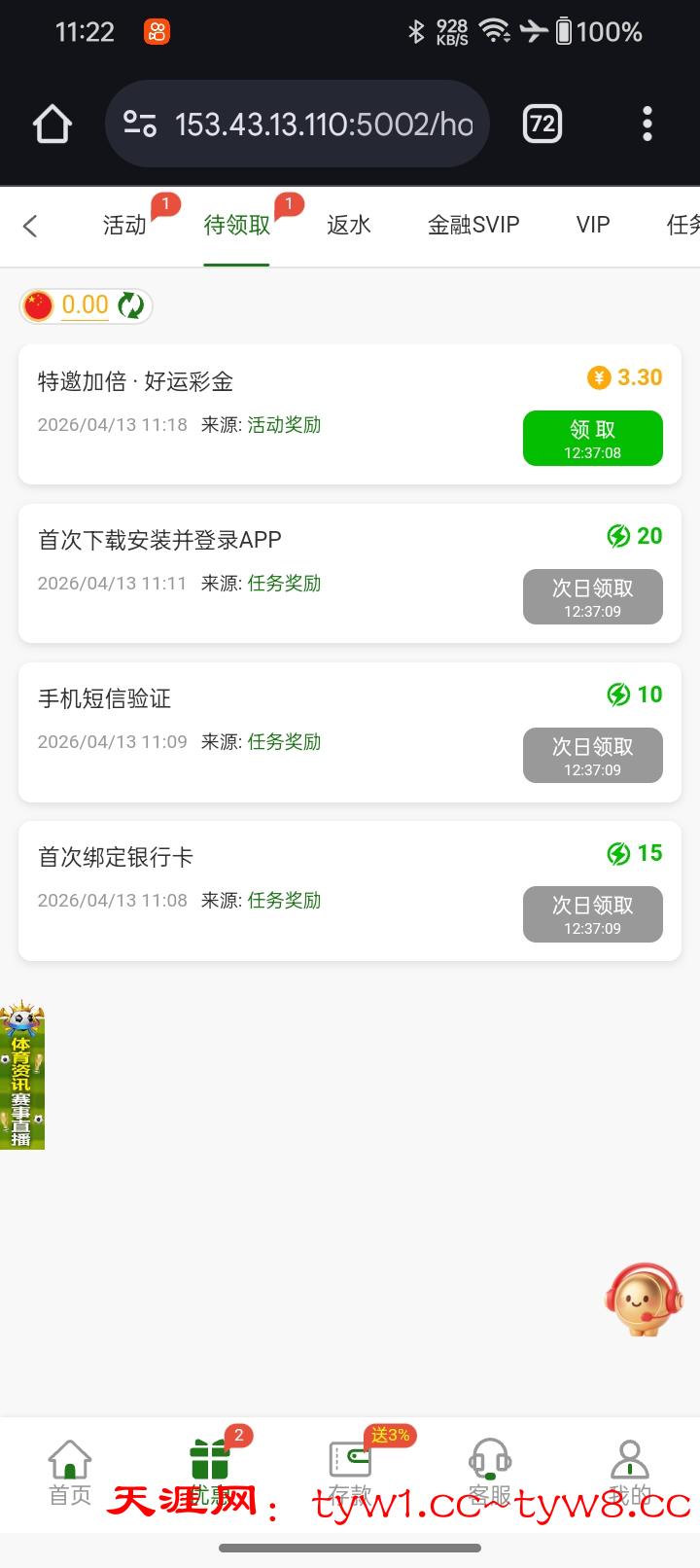Open the browser overflow menu
Viewport: 700px width, 1568px height.
pos(647,125)
